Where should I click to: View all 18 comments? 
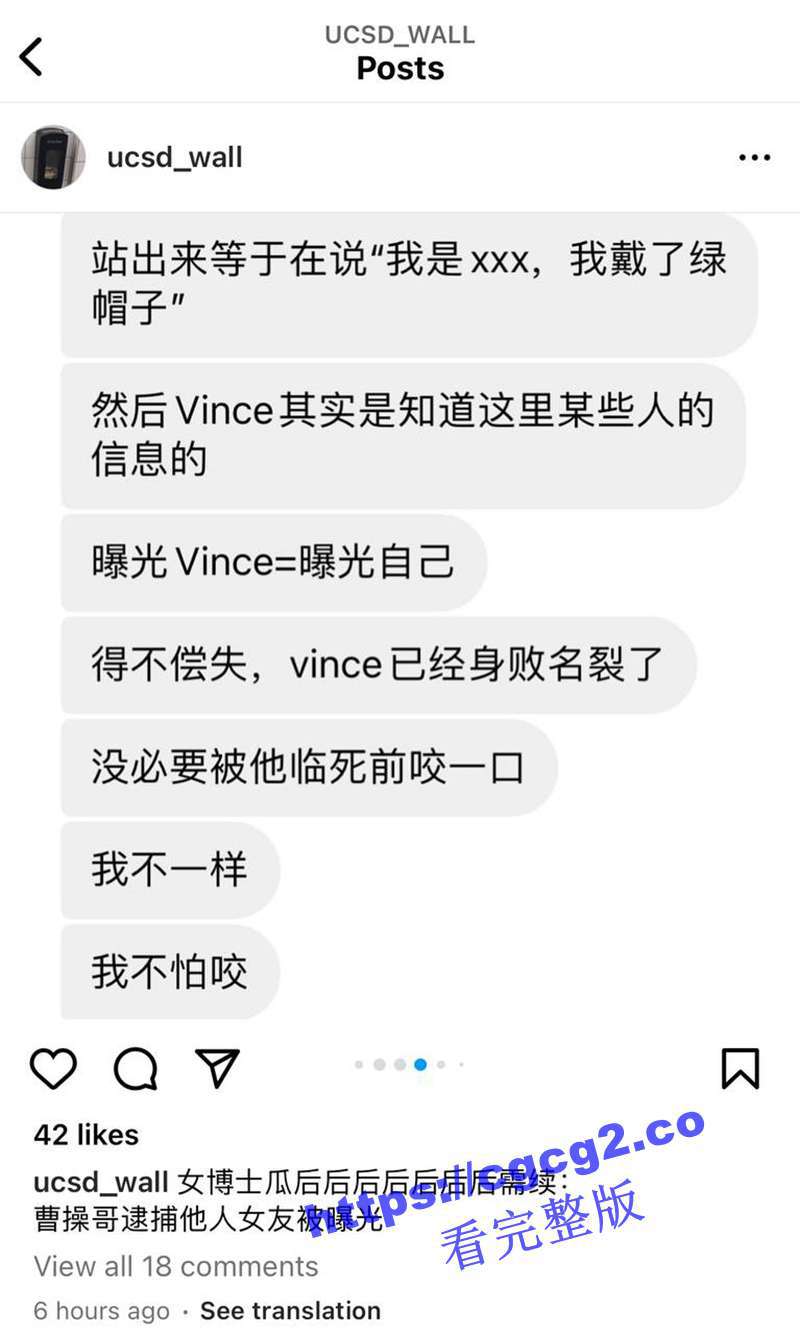176,1266
